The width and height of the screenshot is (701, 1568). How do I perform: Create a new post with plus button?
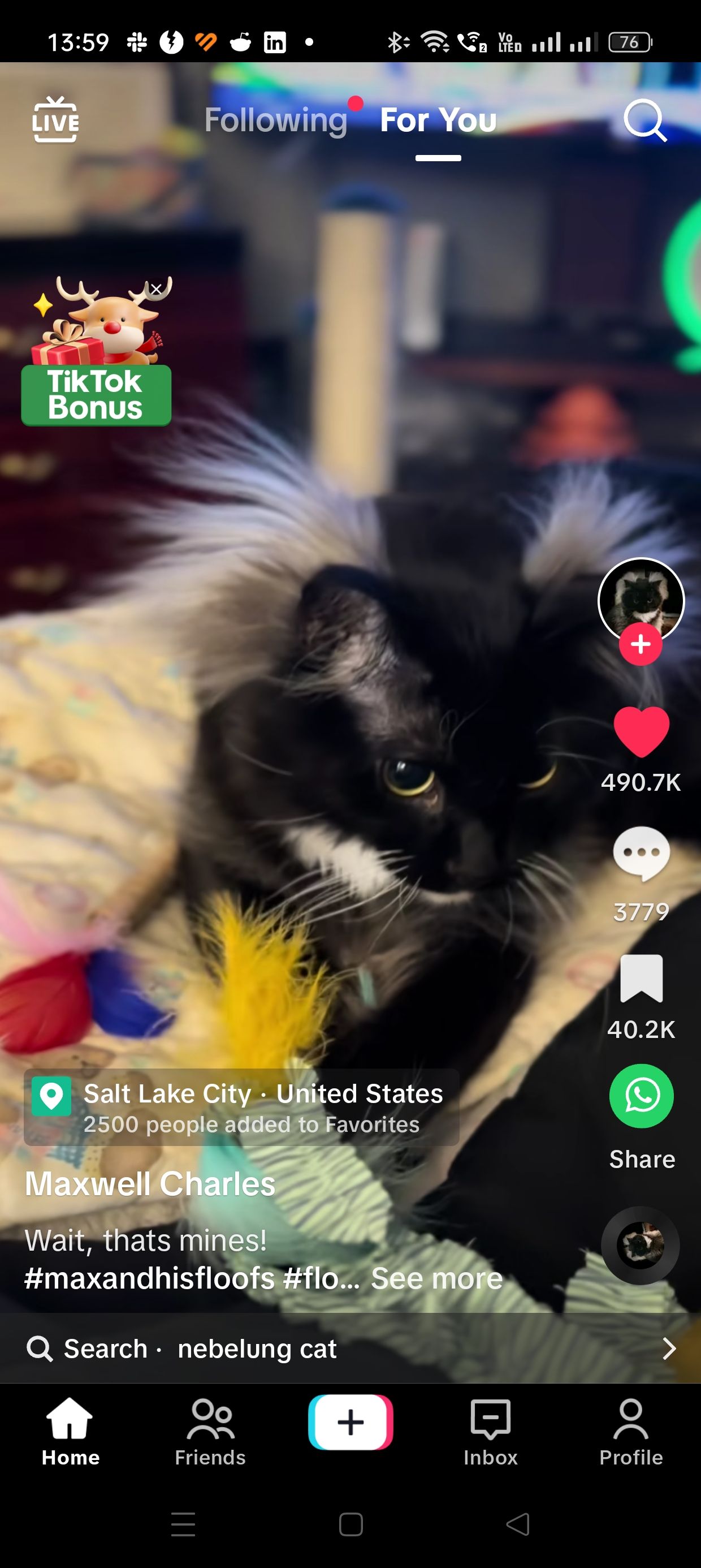[x=350, y=1422]
